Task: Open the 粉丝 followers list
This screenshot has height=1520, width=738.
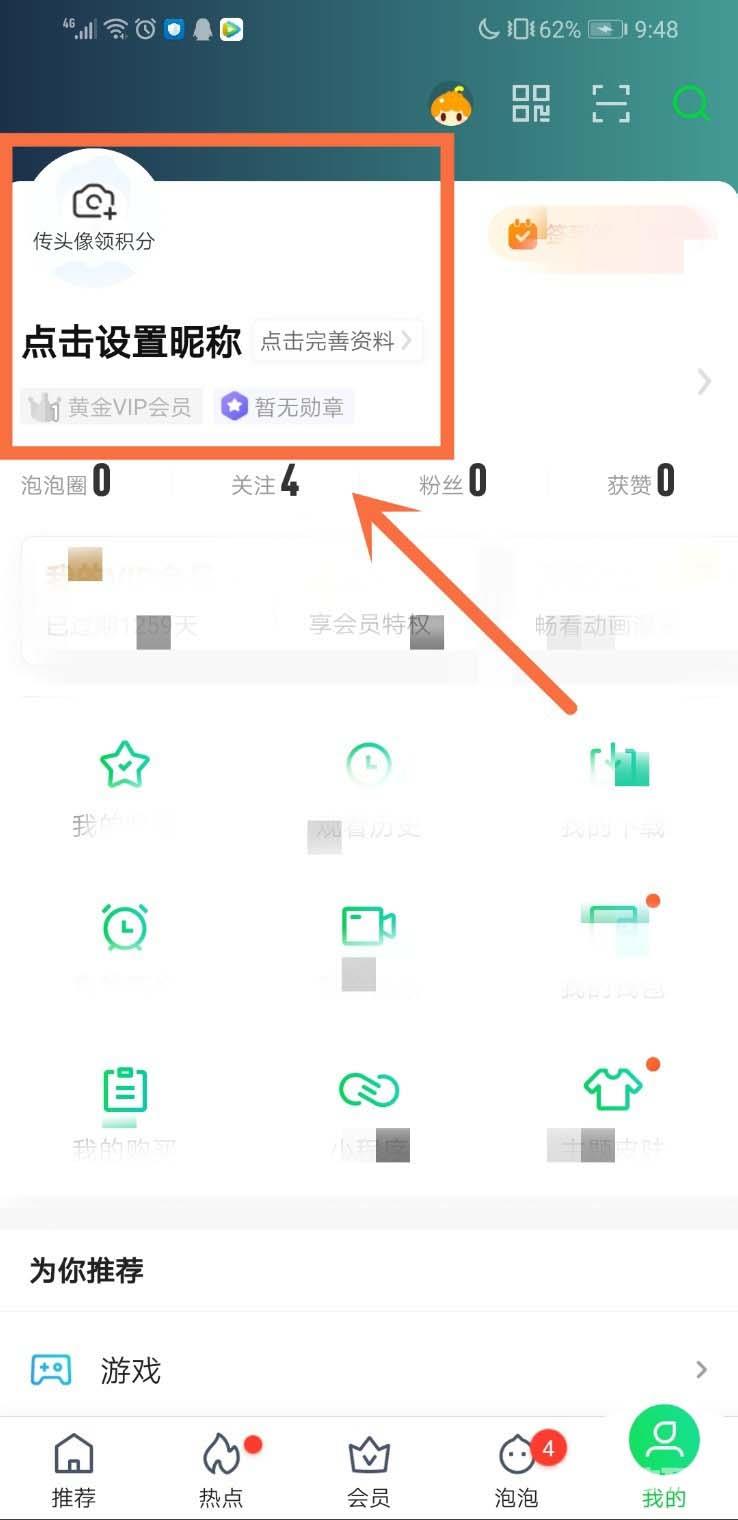Action: tap(452, 484)
